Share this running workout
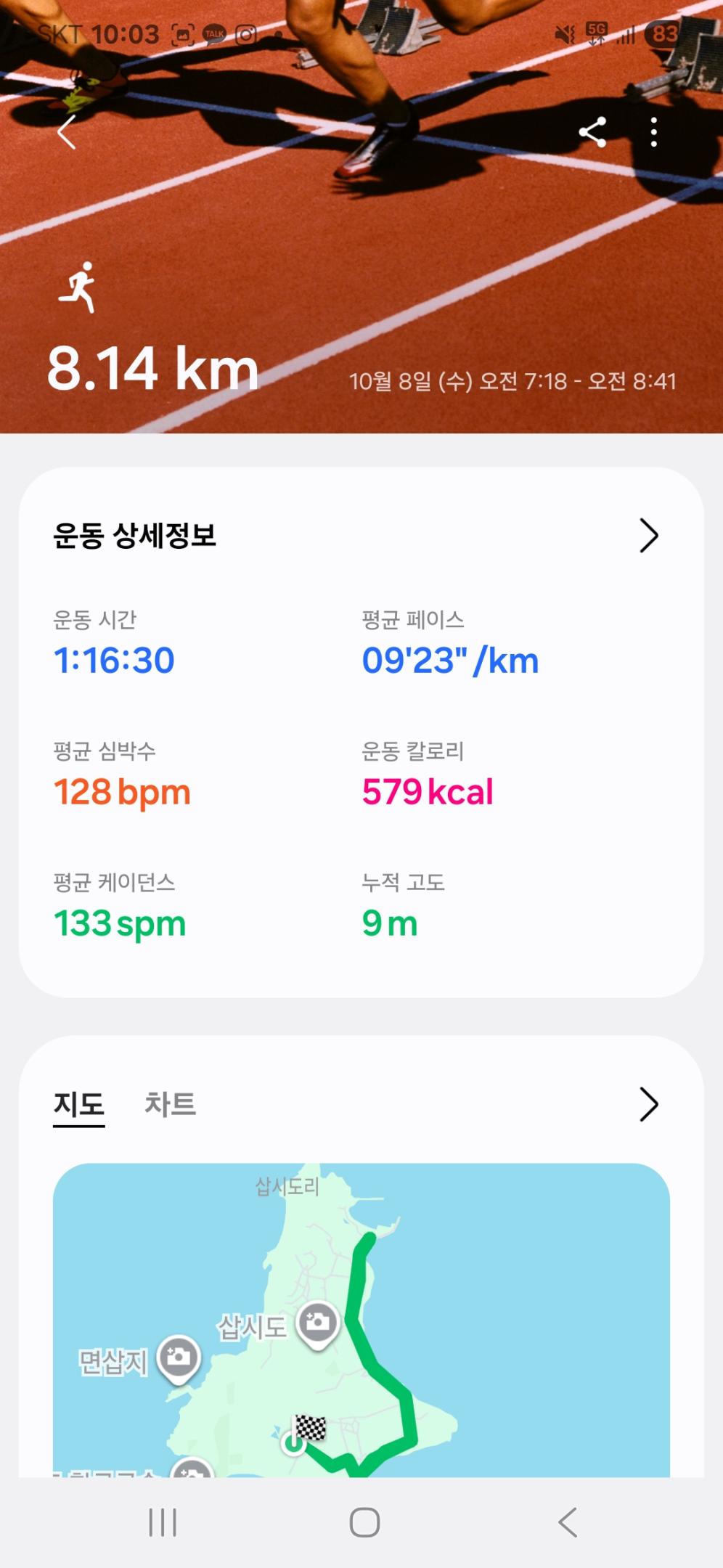Viewport: 723px width, 1568px height. (592, 132)
